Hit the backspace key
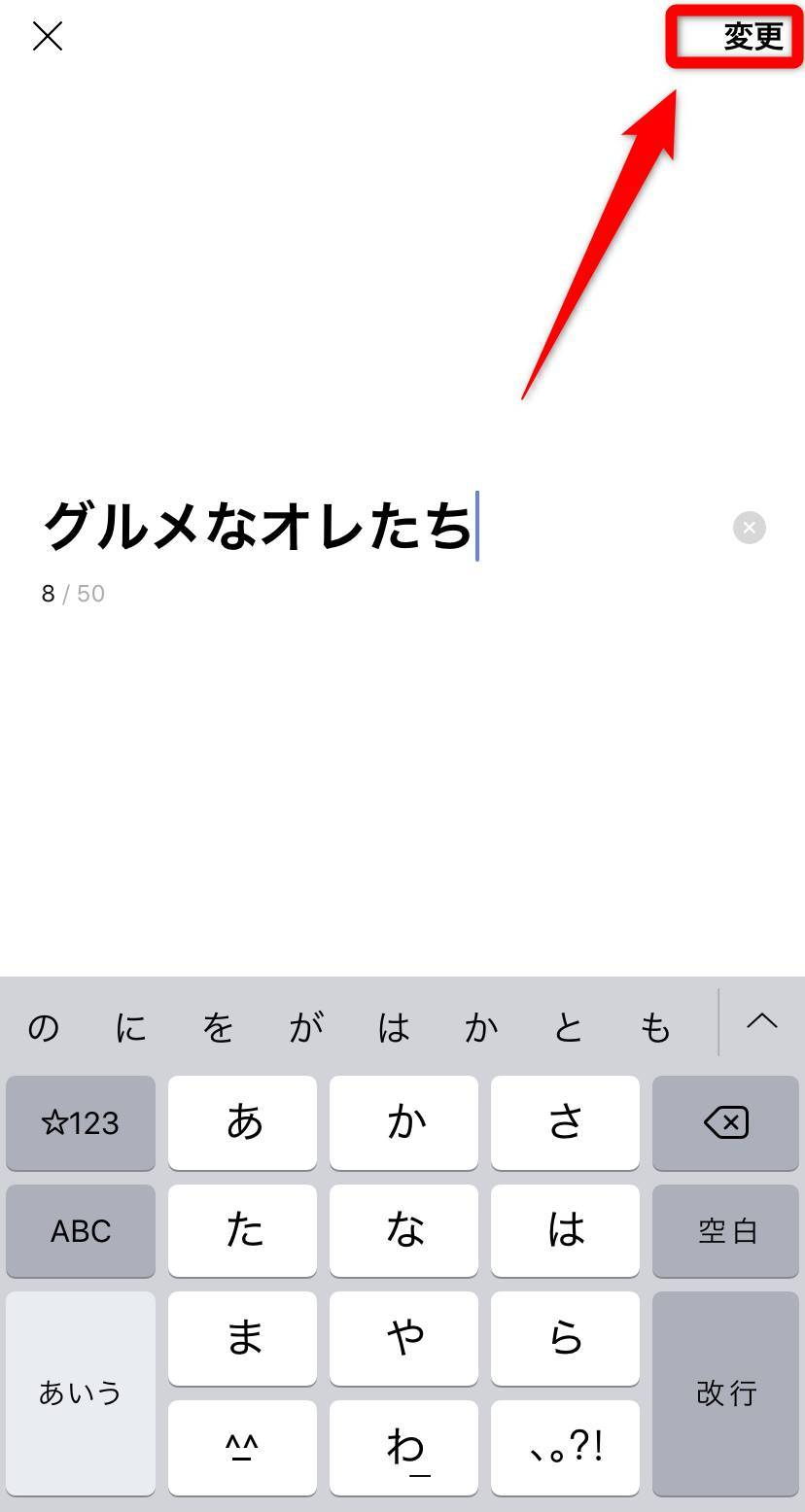This screenshot has height=1512, width=805. (725, 1123)
